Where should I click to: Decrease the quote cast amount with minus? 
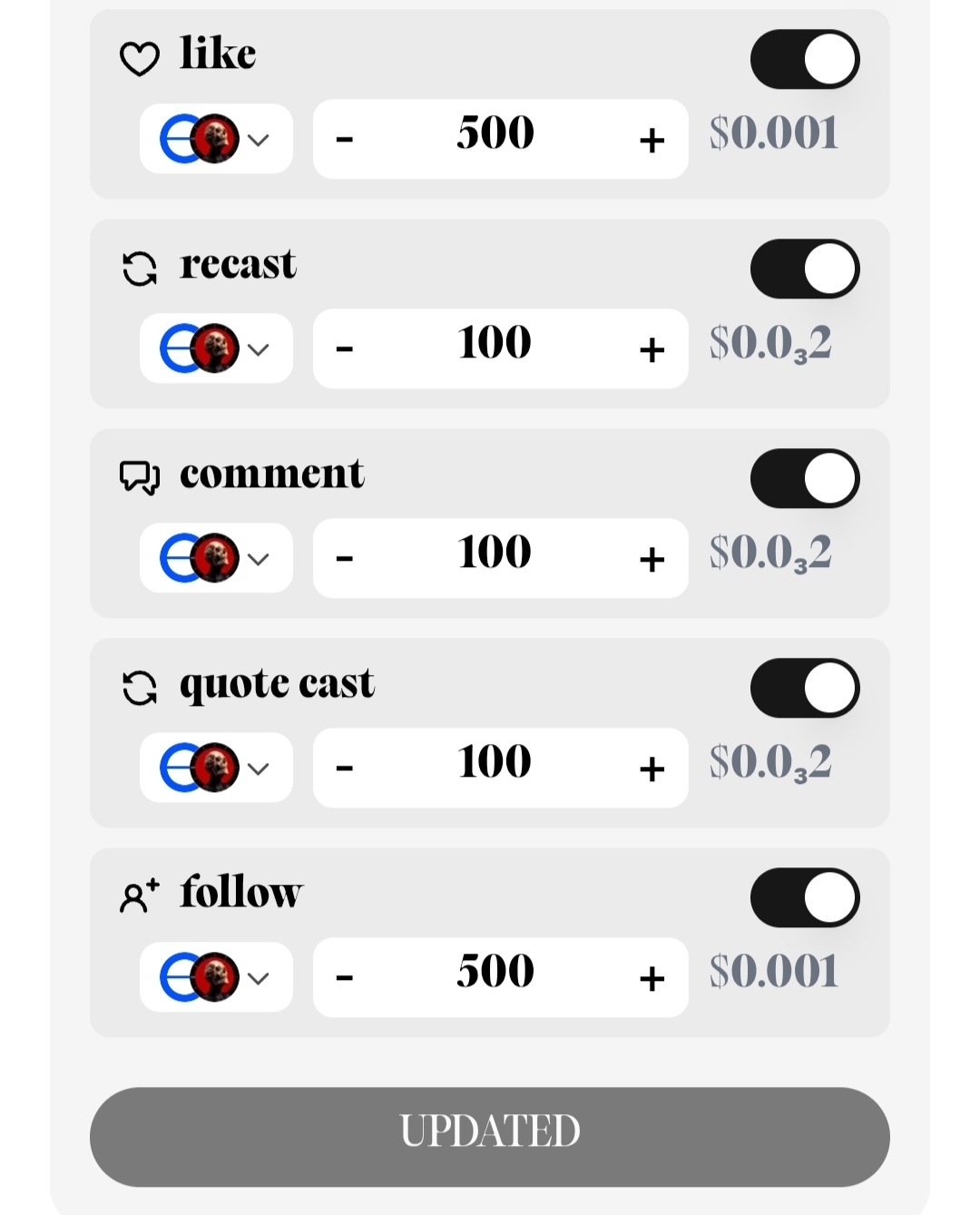[x=344, y=769]
